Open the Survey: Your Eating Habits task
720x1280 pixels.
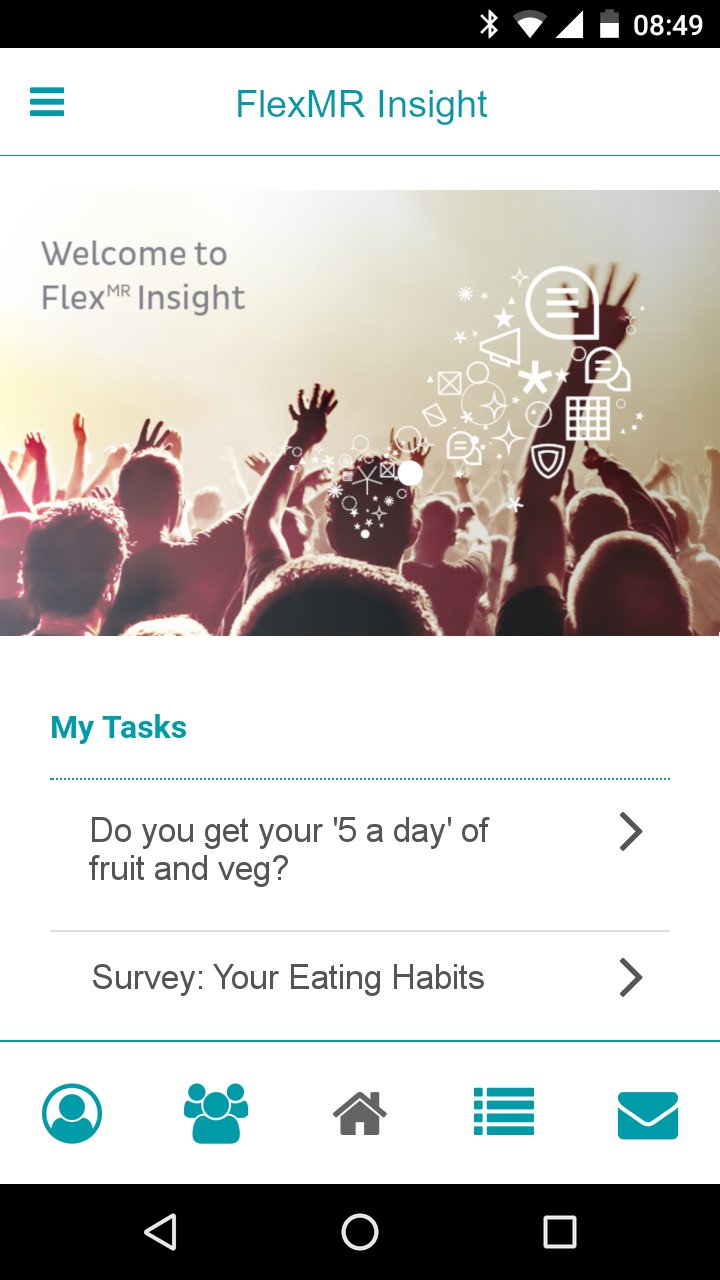[288, 977]
